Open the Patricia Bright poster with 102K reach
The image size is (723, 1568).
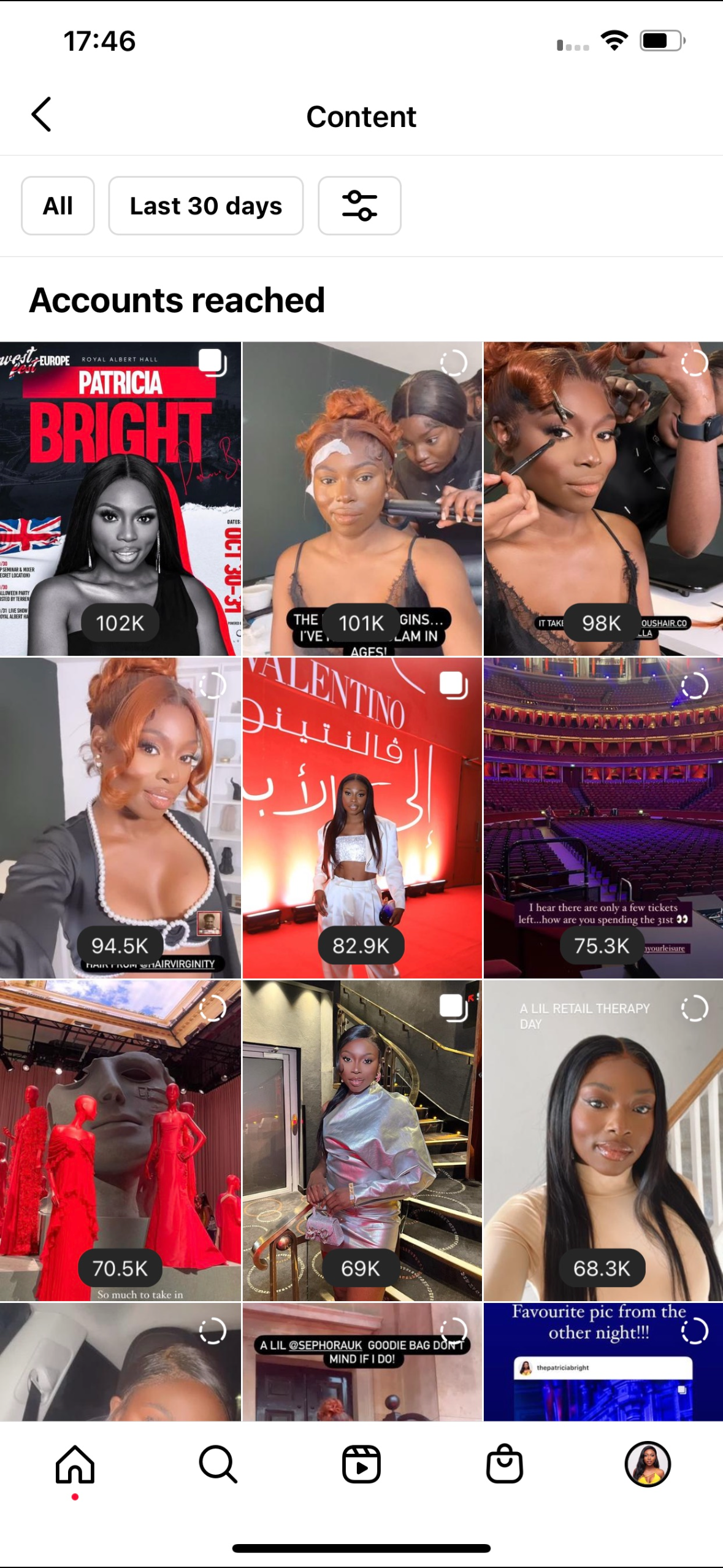pyautogui.click(x=120, y=498)
